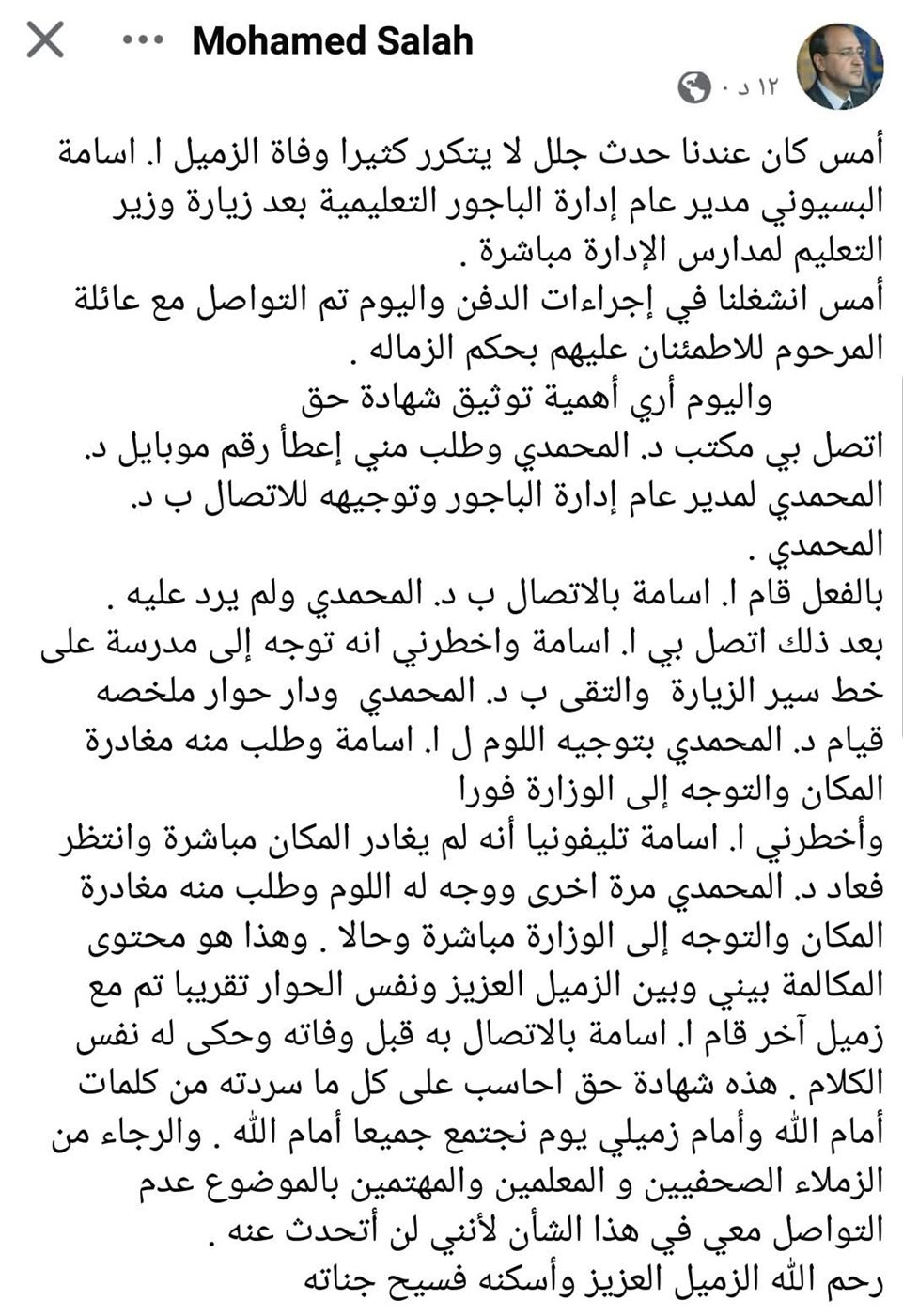The height and width of the screenshot is (1316, 903).
Task: Open the three-dot options menu
Action: (143, 41)
